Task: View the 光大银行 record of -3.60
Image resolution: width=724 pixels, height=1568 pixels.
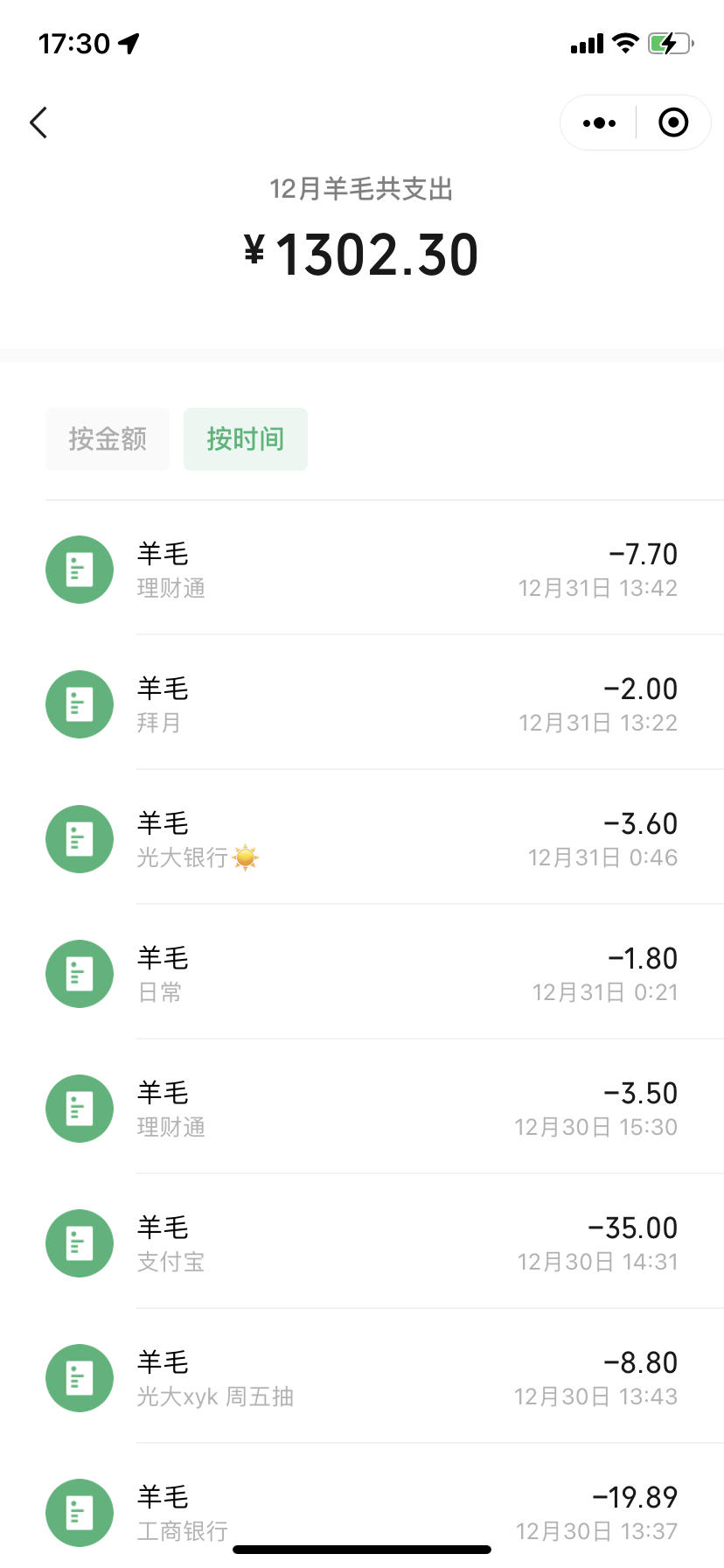Action: point(362,839)
